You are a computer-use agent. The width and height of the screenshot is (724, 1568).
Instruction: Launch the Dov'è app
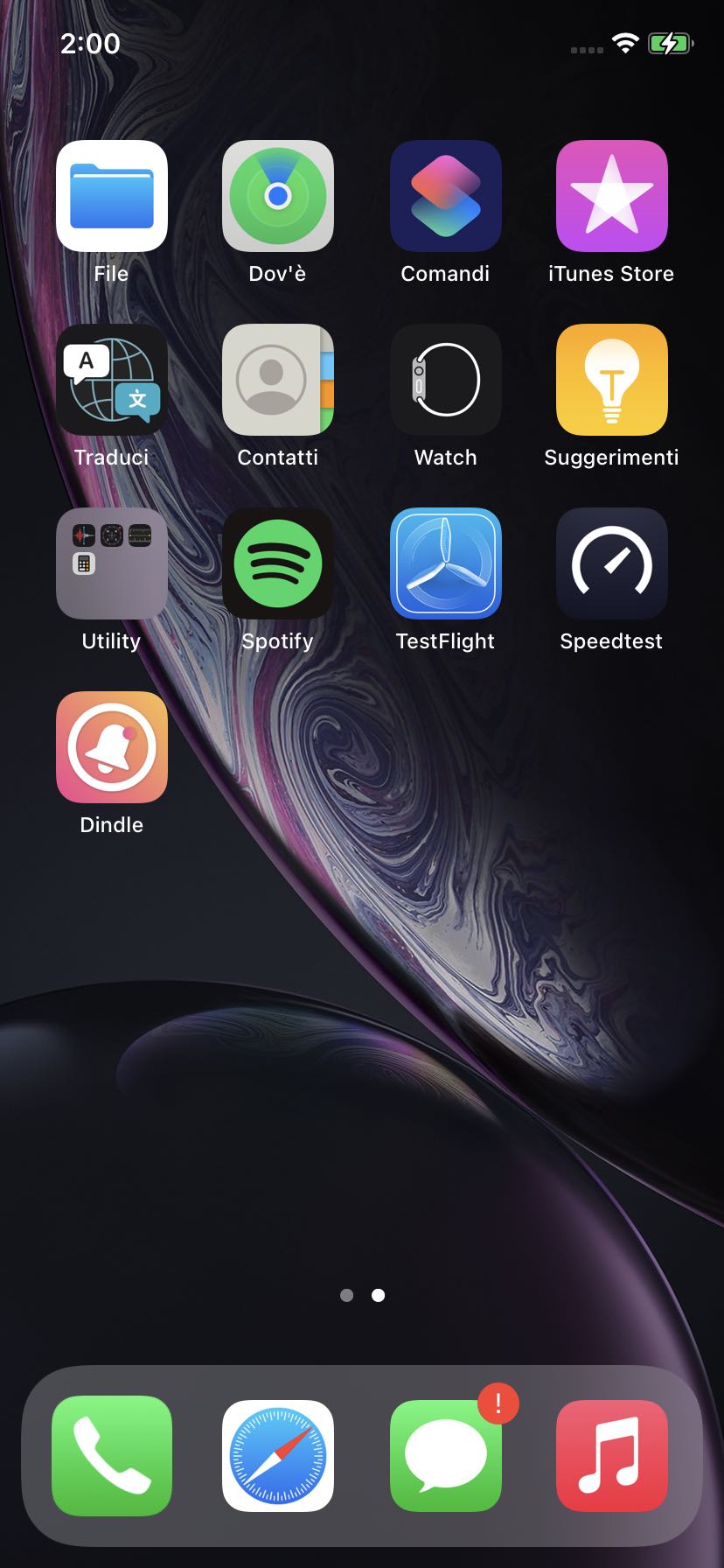[x=278, y=196]
